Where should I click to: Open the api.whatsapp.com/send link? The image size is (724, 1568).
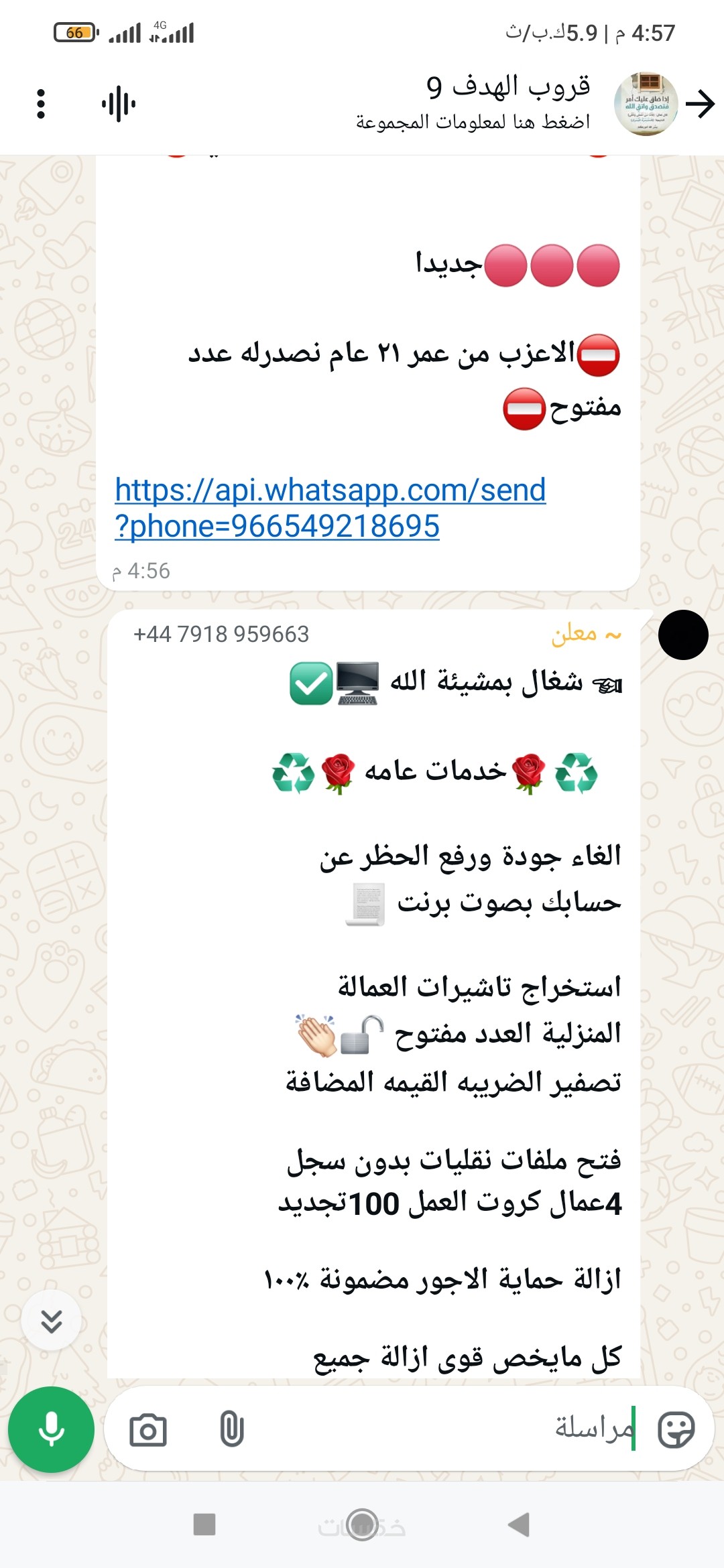(330, 508)
